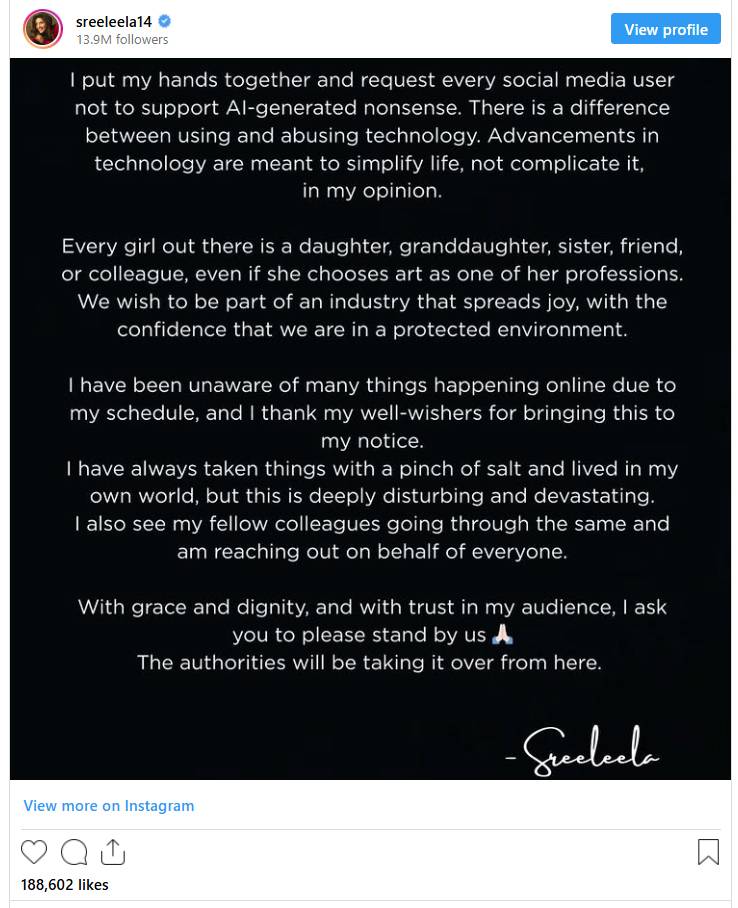Open comments with the speech bubble icon
Screen dimensions: 738x908
(x=74, y=852)
